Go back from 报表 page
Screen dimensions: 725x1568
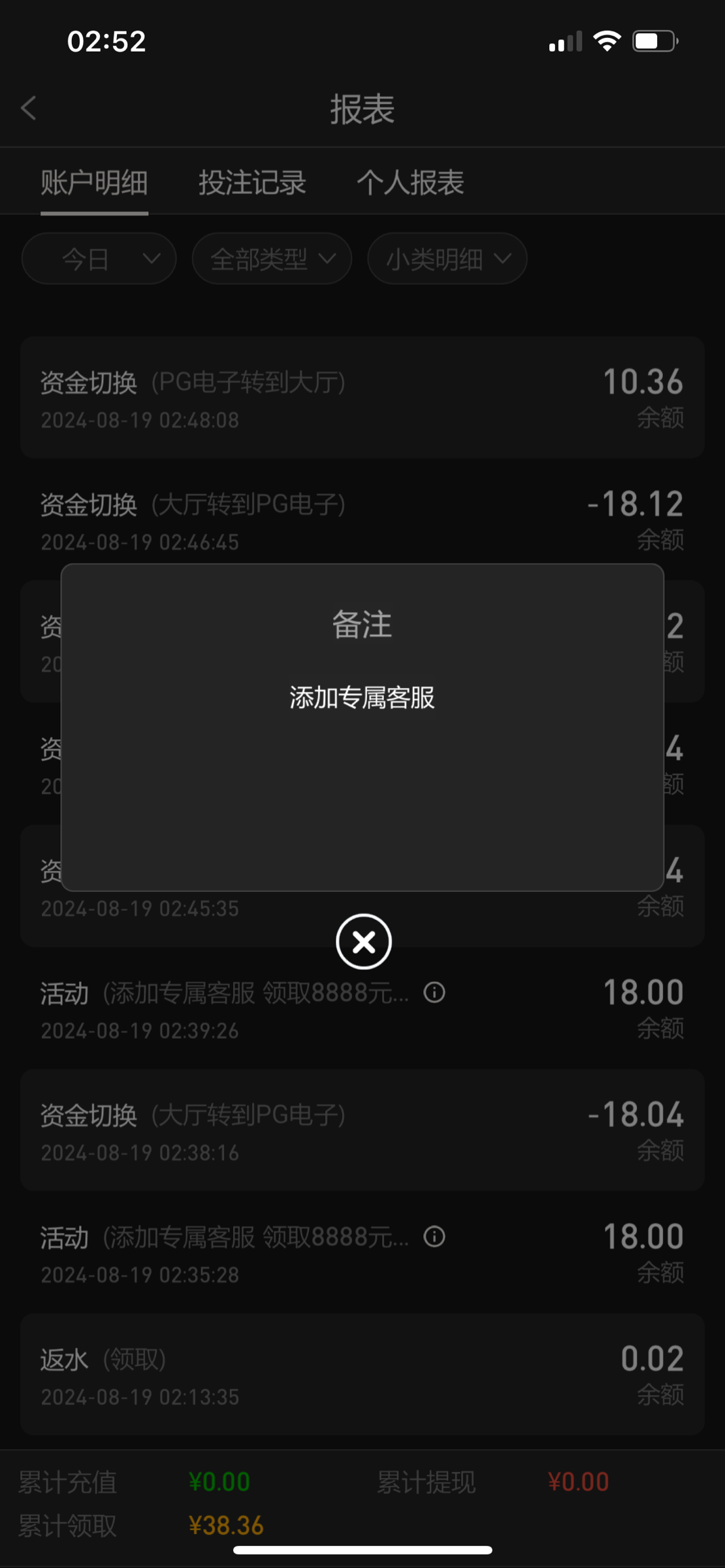[x=29, y=108]
